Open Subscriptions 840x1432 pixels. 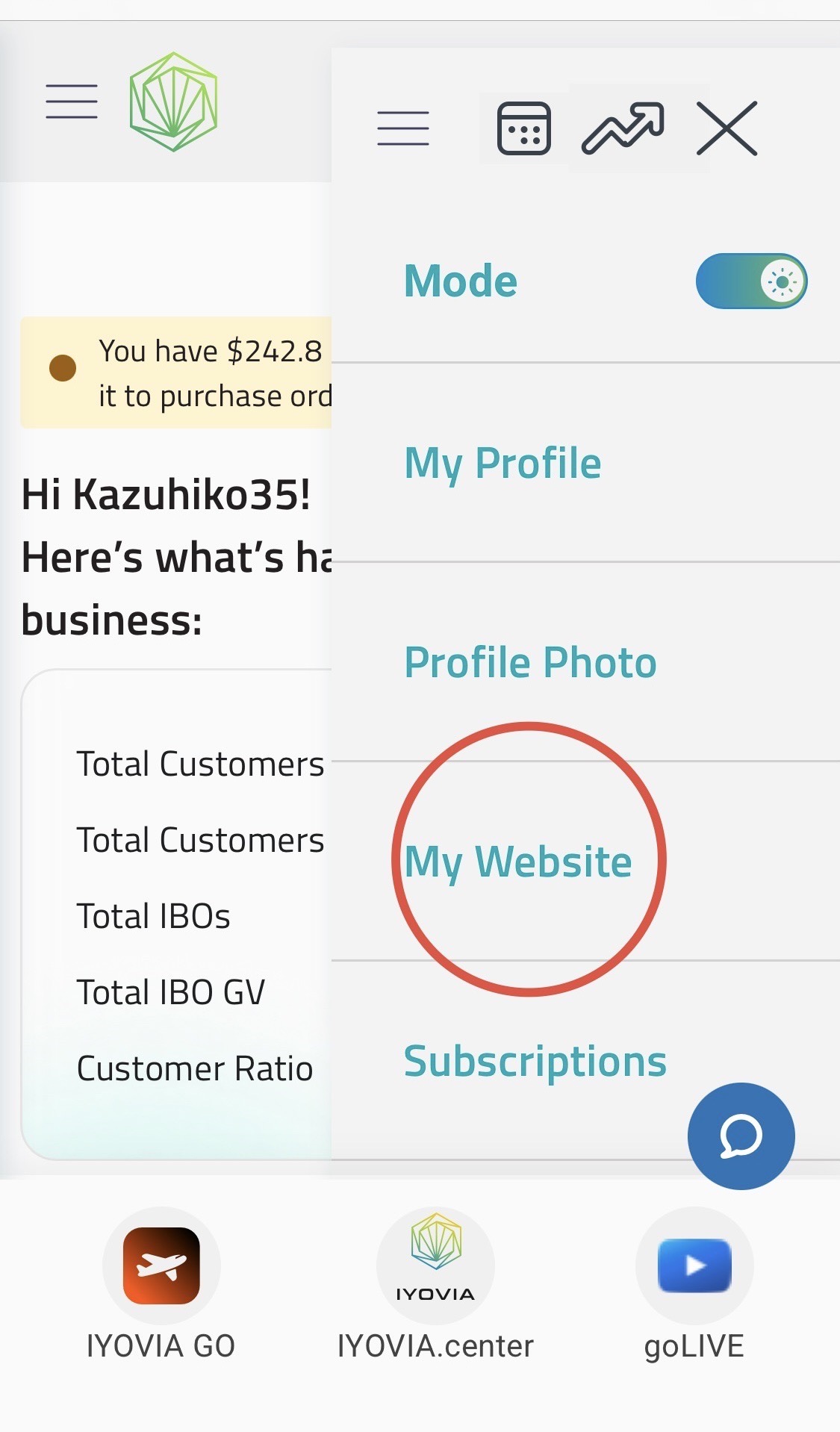(x=535, y=1061)
